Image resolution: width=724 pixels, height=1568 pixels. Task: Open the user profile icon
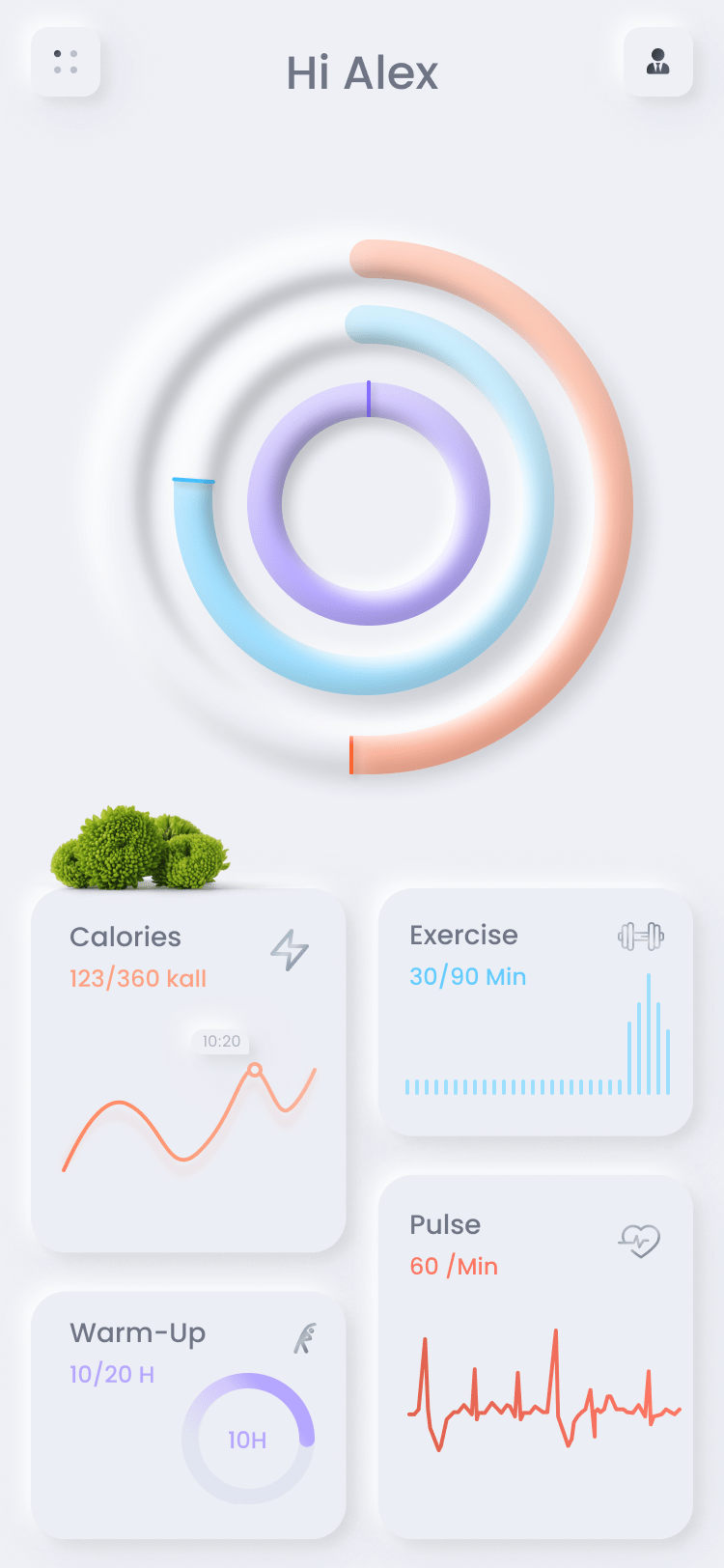pyautogui.click(x=657, y=62)
